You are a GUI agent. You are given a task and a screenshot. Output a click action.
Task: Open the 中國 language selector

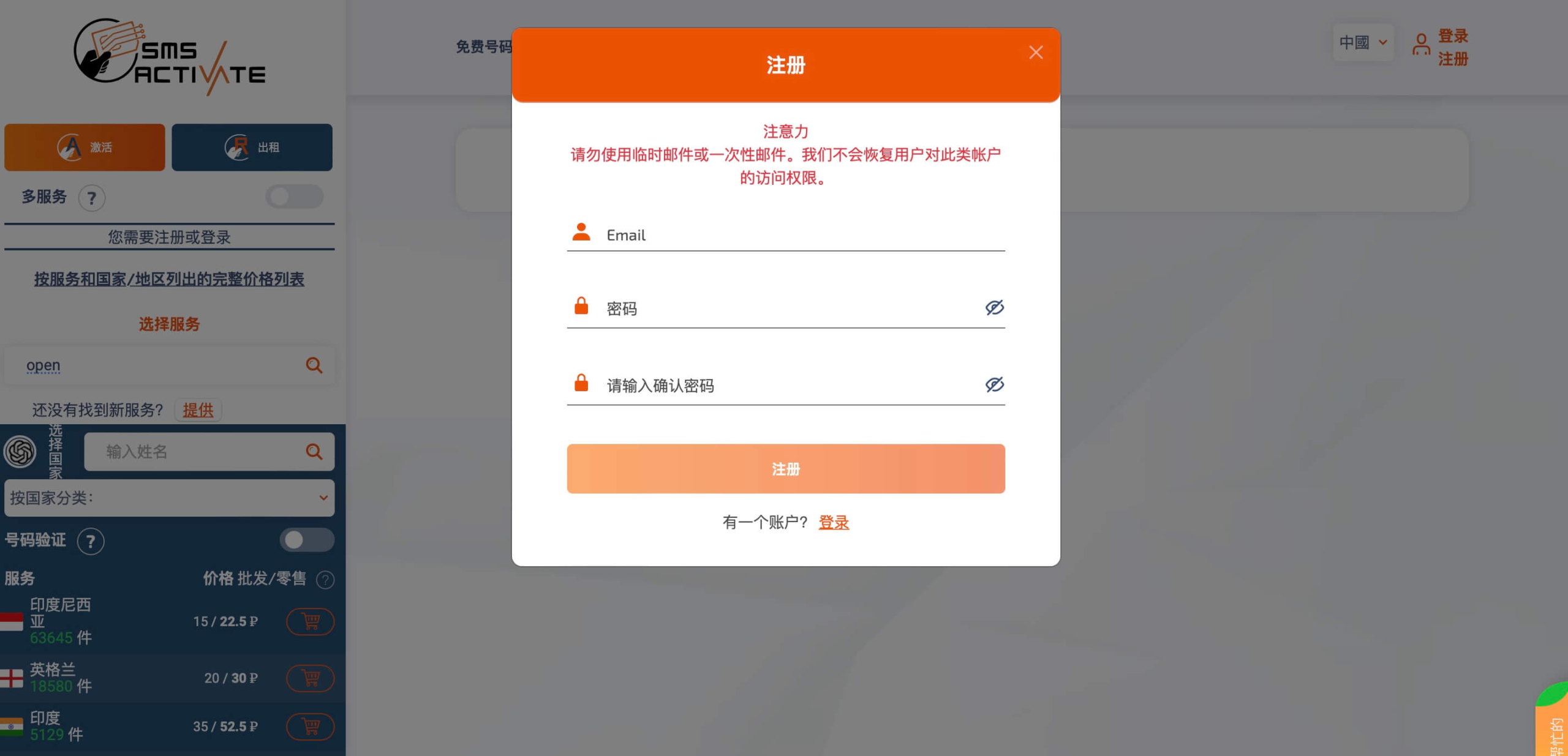point(1363,43)
